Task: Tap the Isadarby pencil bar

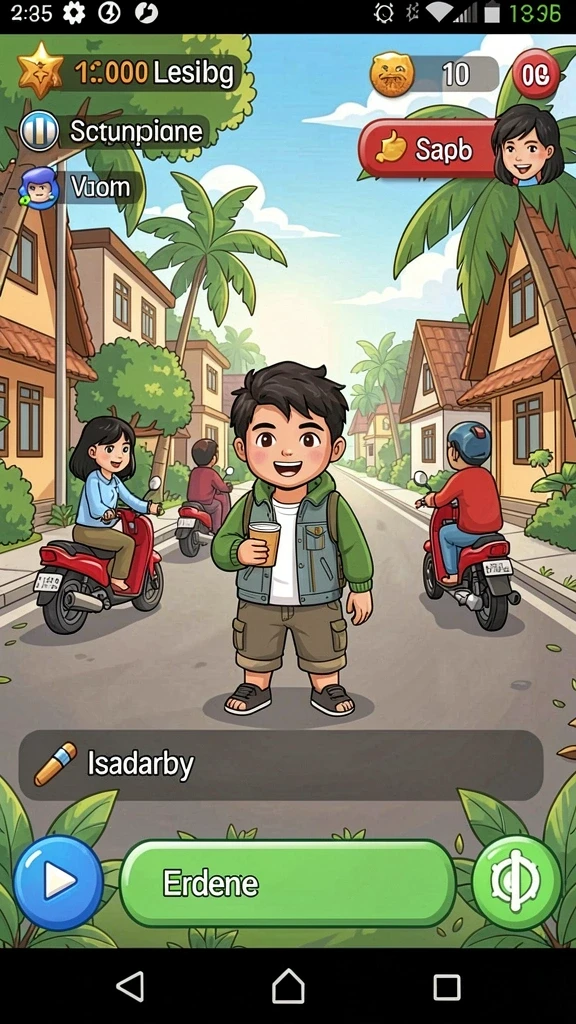Action: tap(281, 765)
